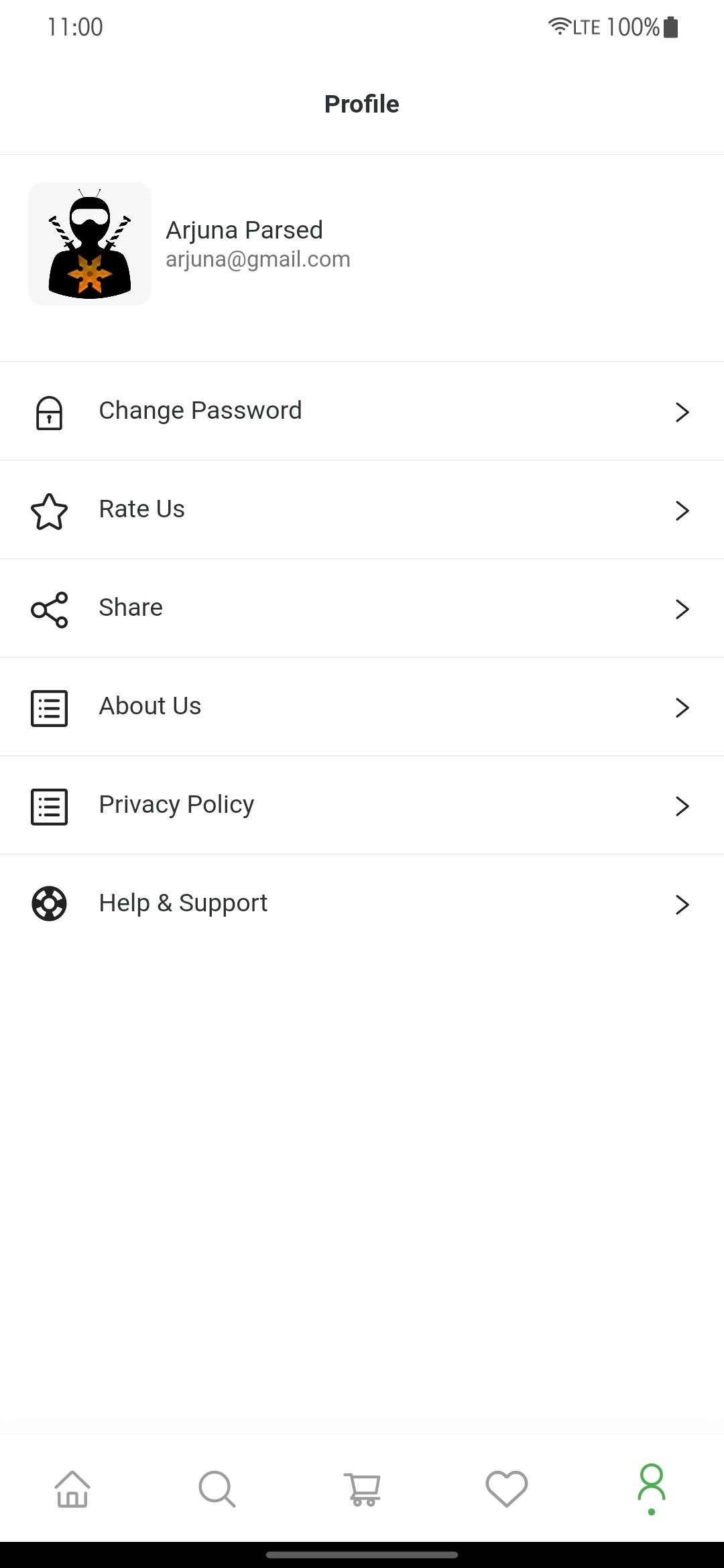Tap the Share row
Screen dimensions: 724x1568
(362, 608)
